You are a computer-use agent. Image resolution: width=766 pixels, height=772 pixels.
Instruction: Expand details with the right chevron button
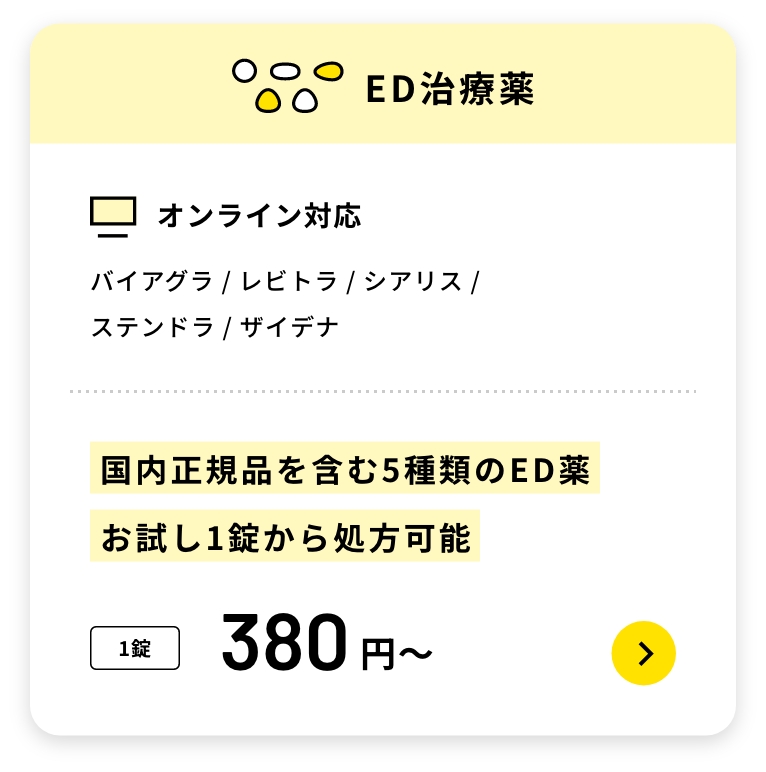click(x=644, y=652)
